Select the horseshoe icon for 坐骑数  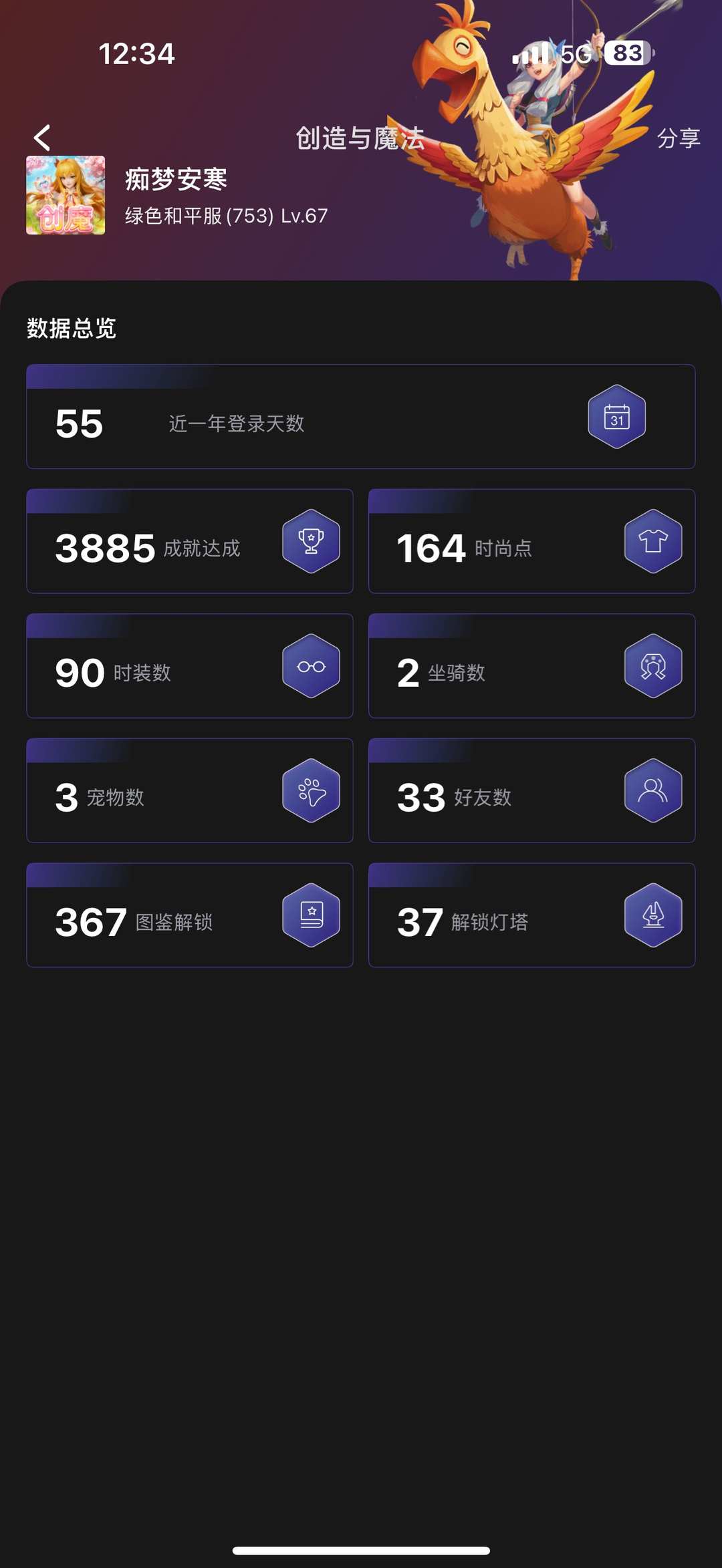[652, 666]
